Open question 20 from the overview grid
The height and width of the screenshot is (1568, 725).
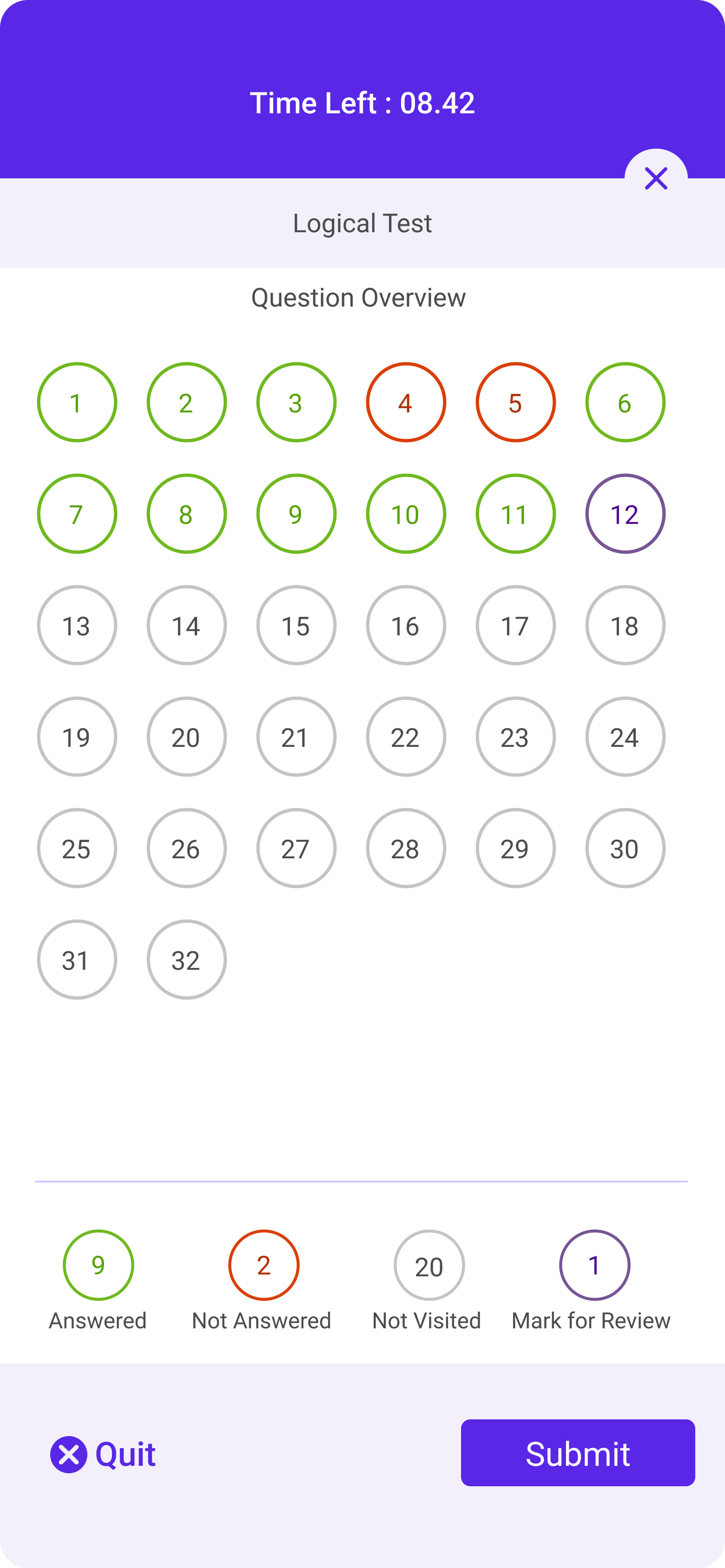coord(186,737)
